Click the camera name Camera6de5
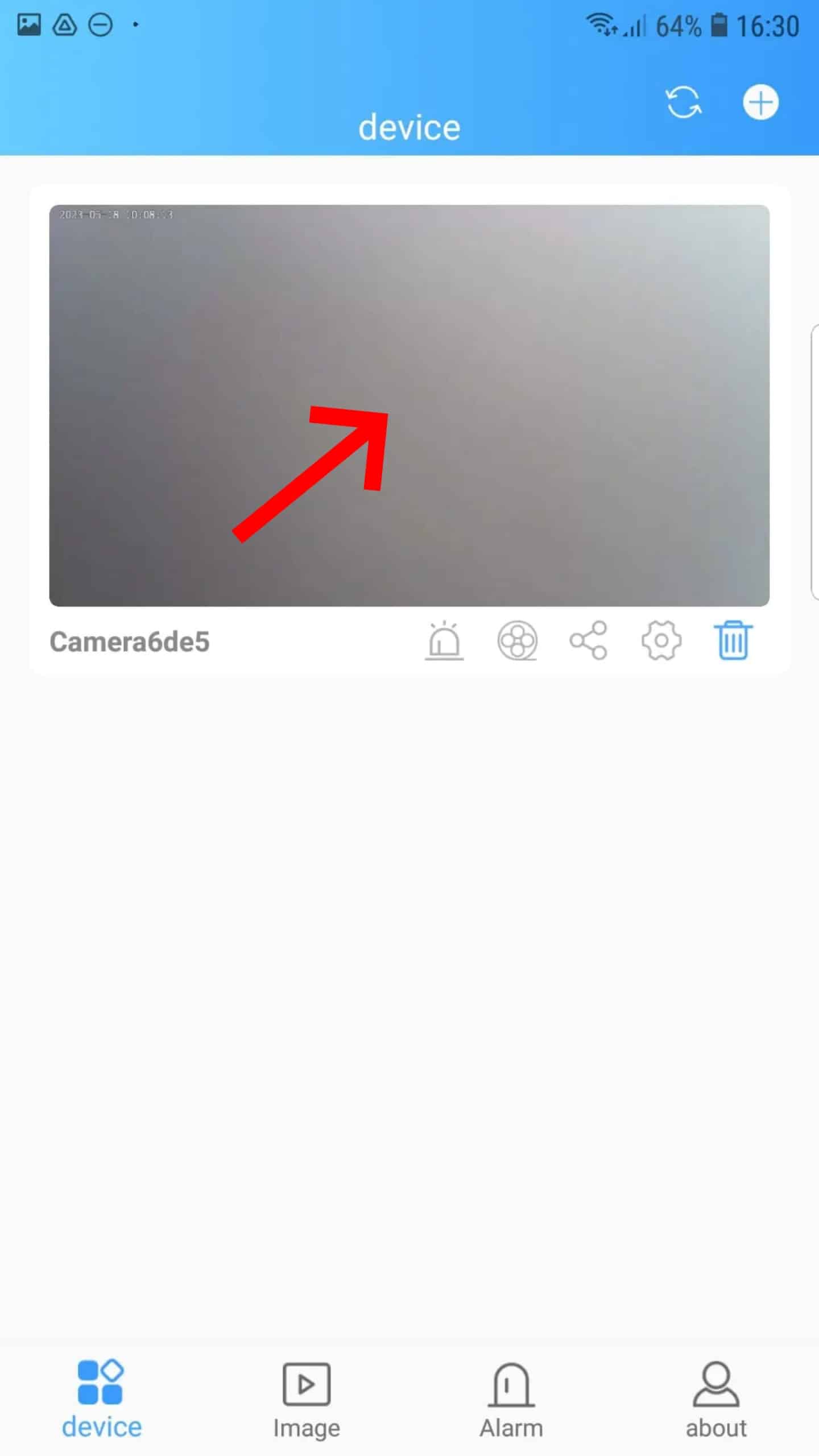 pos(130,642)
